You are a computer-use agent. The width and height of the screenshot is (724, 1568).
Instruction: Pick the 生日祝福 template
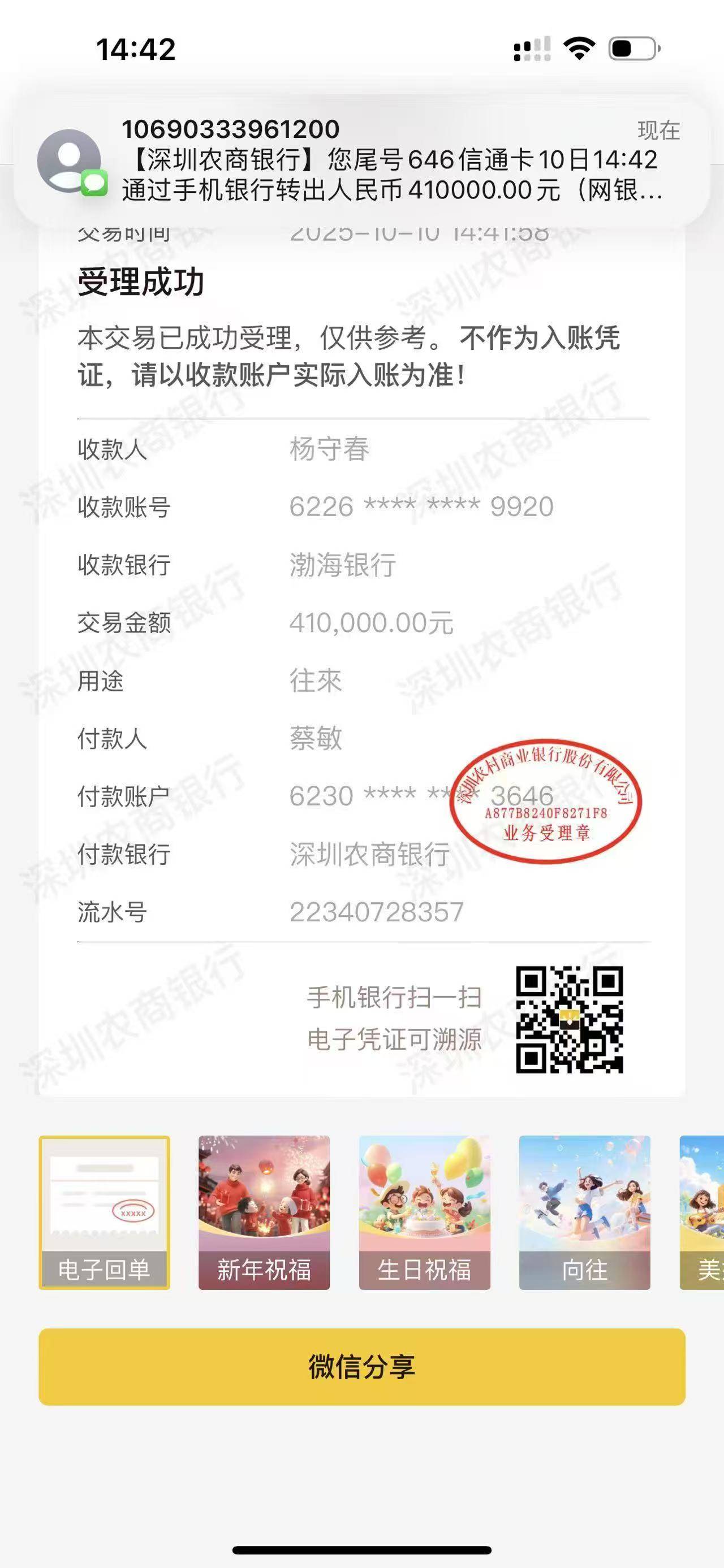(424, 1212)
